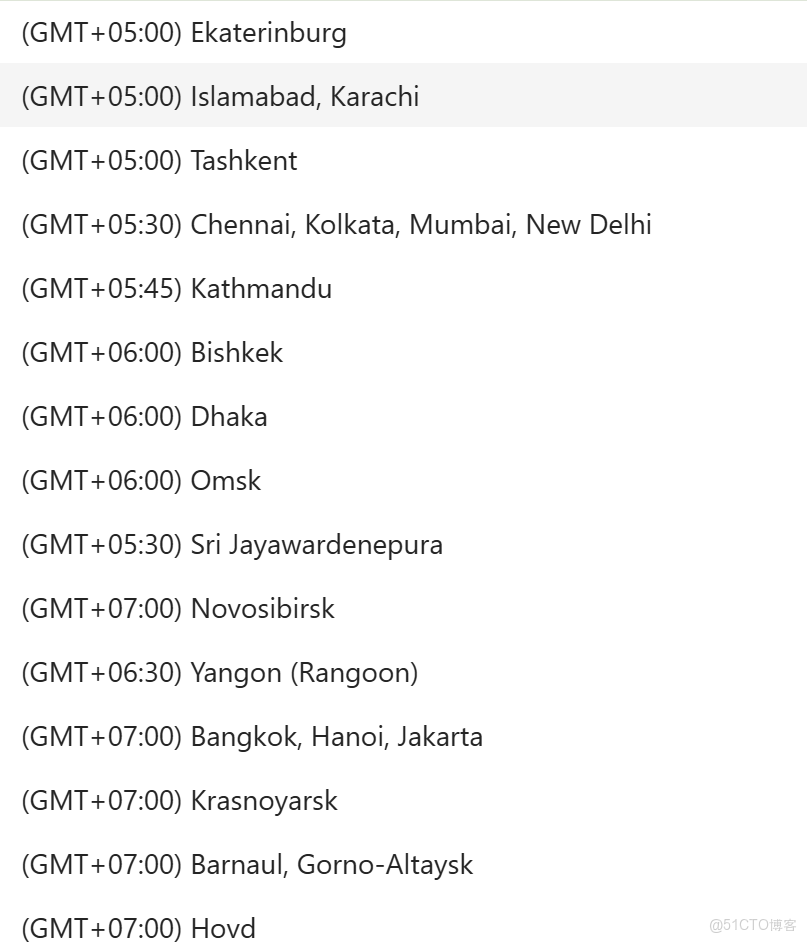Select Bangkok, Hanoi, Jakarta option
This screenshot has width=807, height=942.
[252, 737]
